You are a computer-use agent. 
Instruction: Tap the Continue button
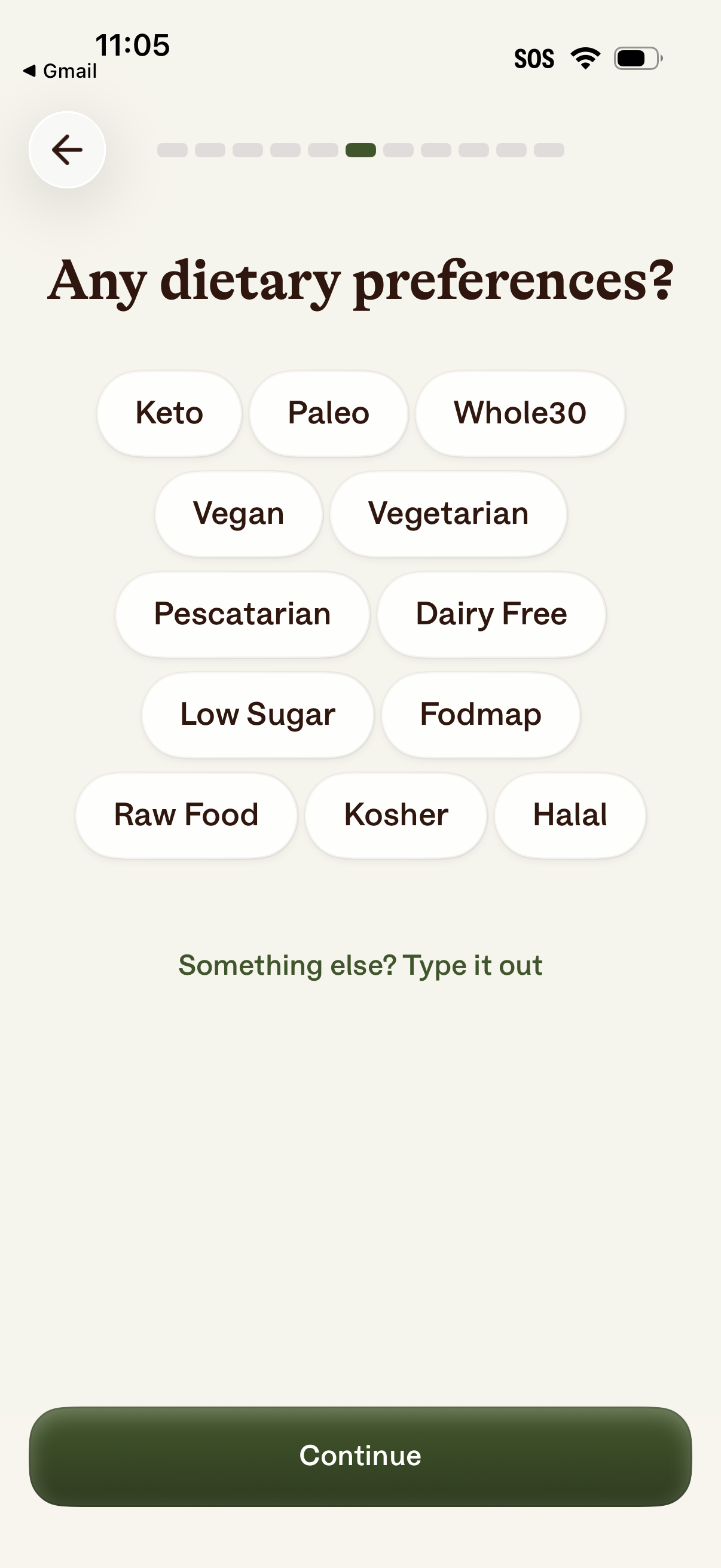(360, 1456)
